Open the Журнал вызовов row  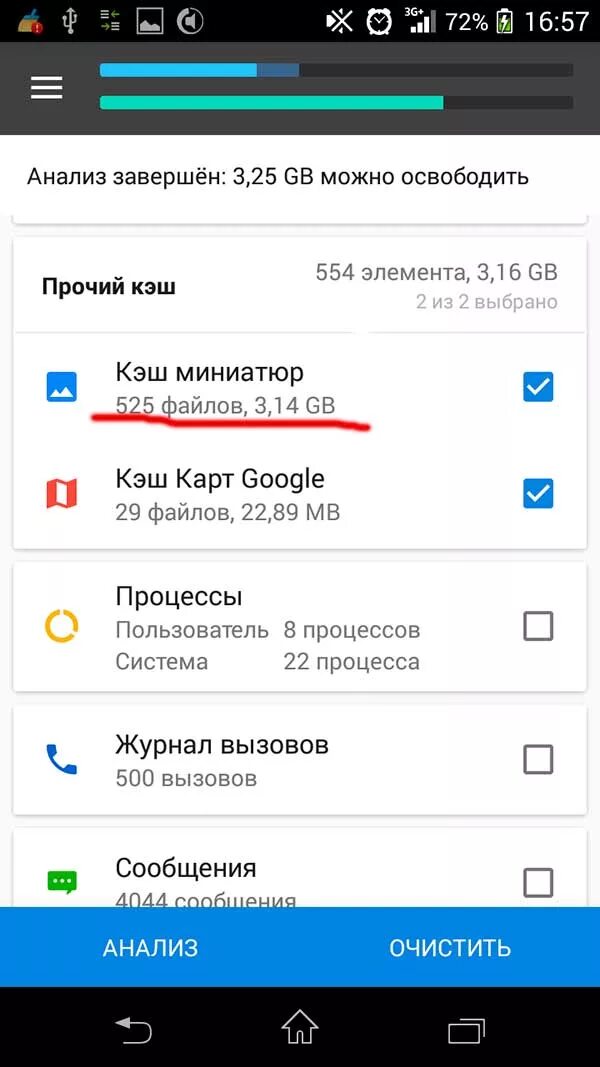coord(260,760)
